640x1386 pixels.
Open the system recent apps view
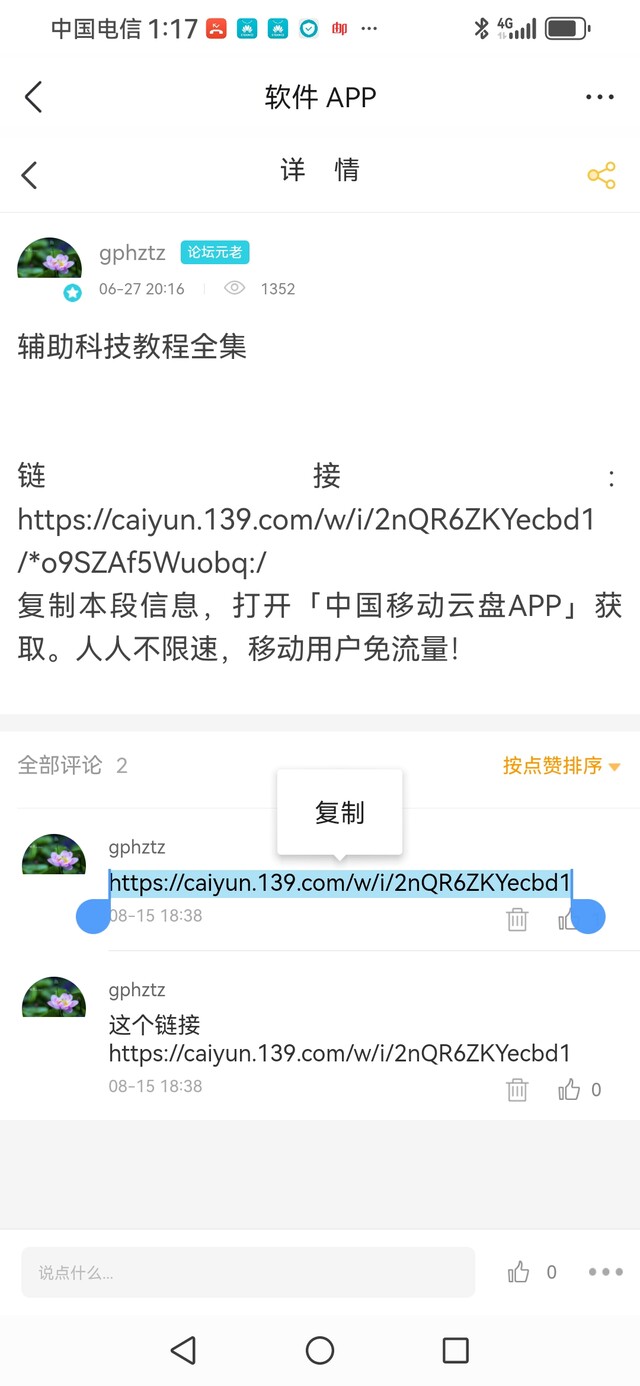[x=455, y=1351]
